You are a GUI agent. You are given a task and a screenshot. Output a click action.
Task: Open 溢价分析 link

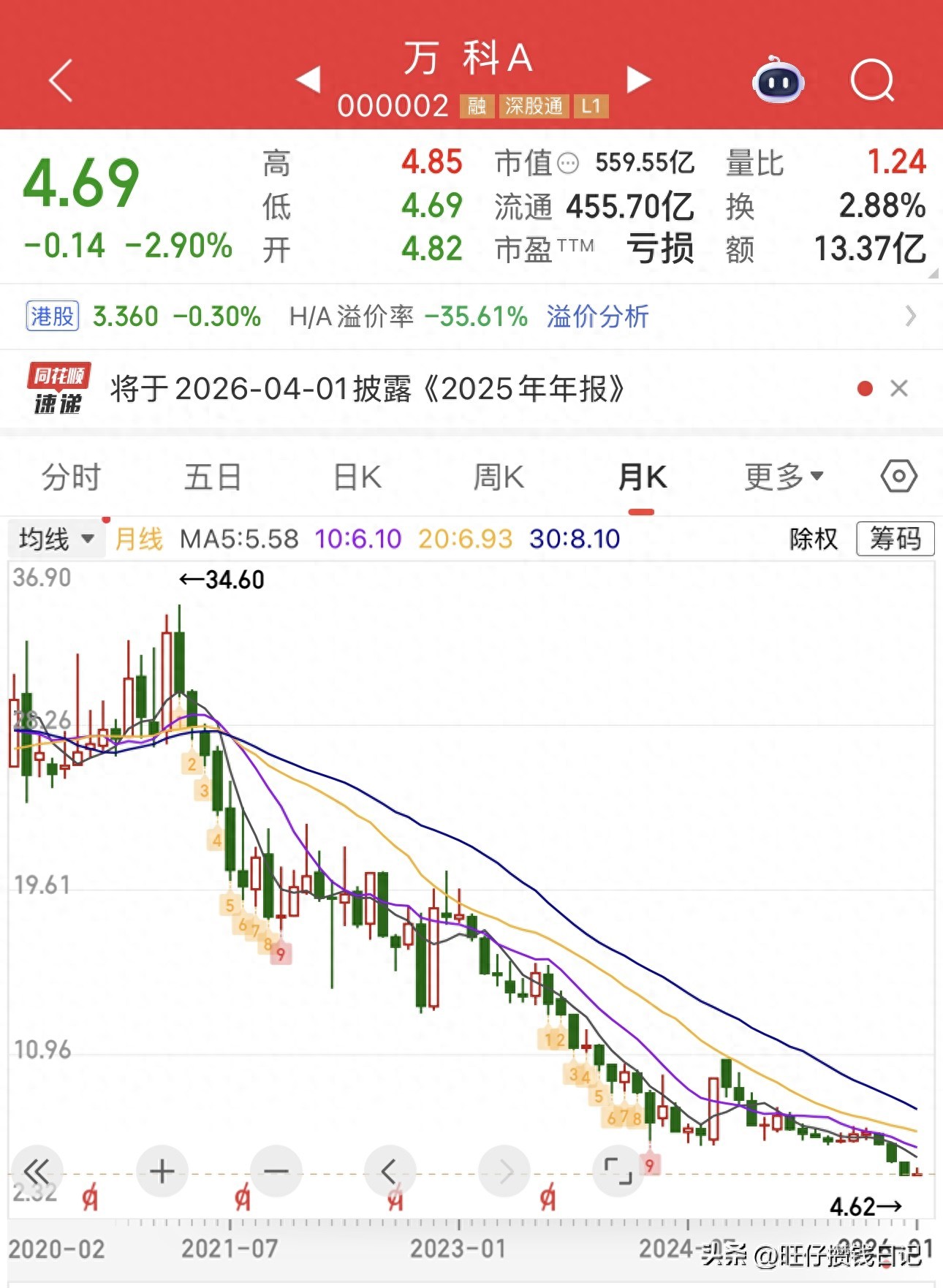click(x=597, y=317)
